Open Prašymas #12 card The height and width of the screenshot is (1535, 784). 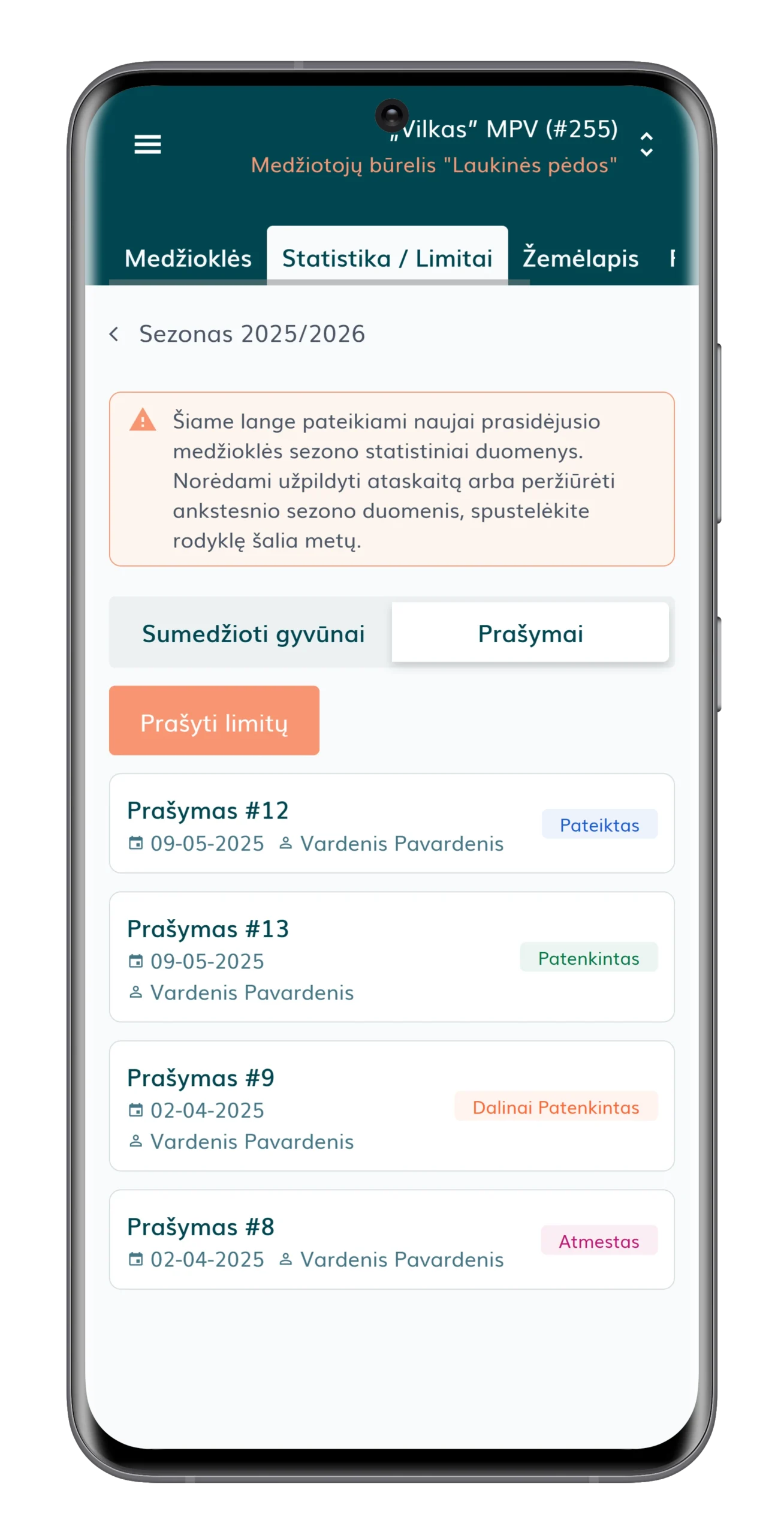tap(391, 823)
